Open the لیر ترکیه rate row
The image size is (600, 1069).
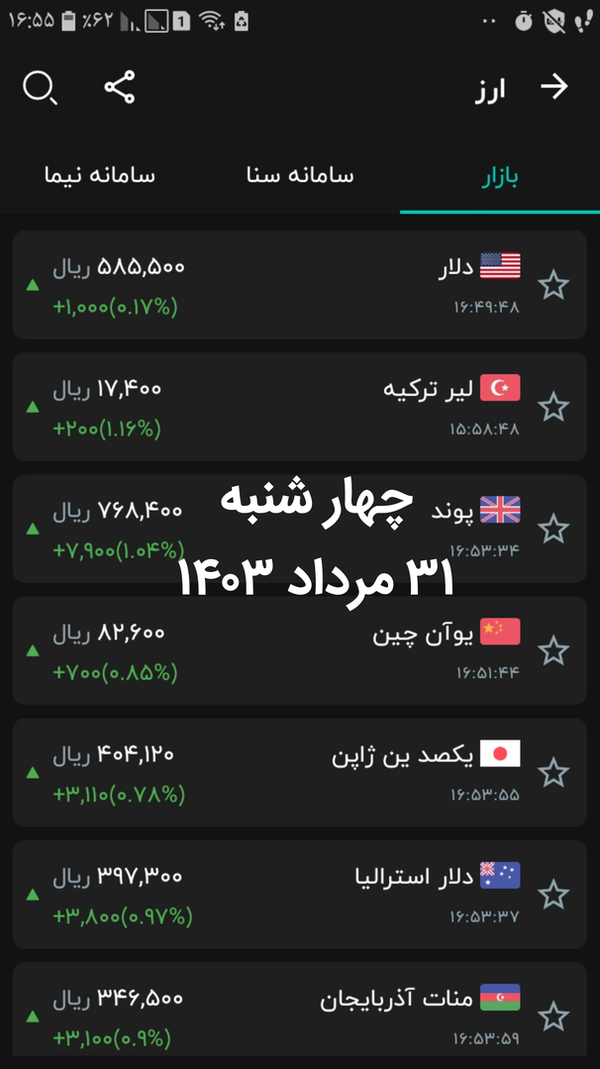point(300,407)
